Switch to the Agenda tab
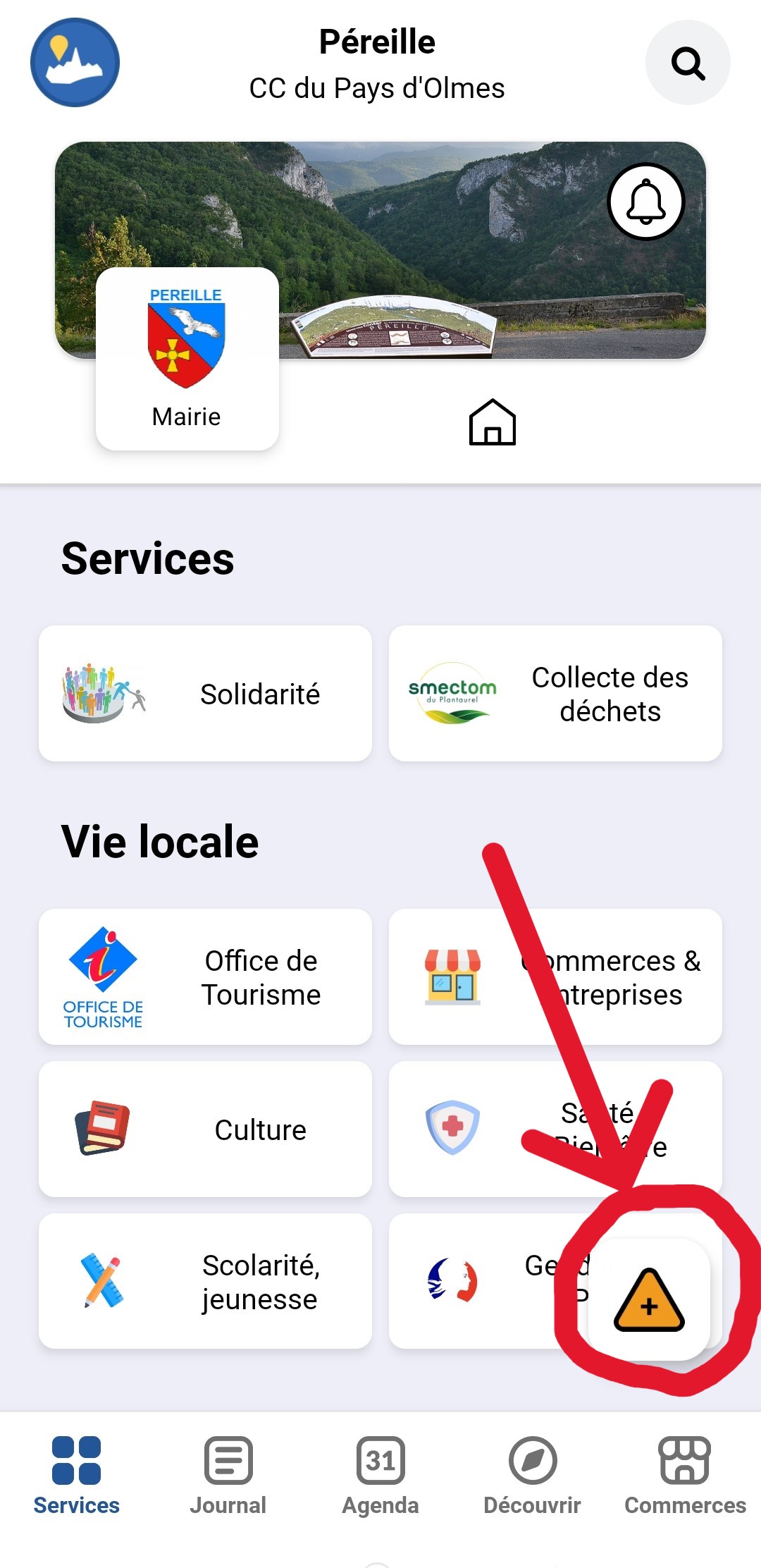Image resolution: width=761 pixels, height=1568 pixels. point(380,1475)
